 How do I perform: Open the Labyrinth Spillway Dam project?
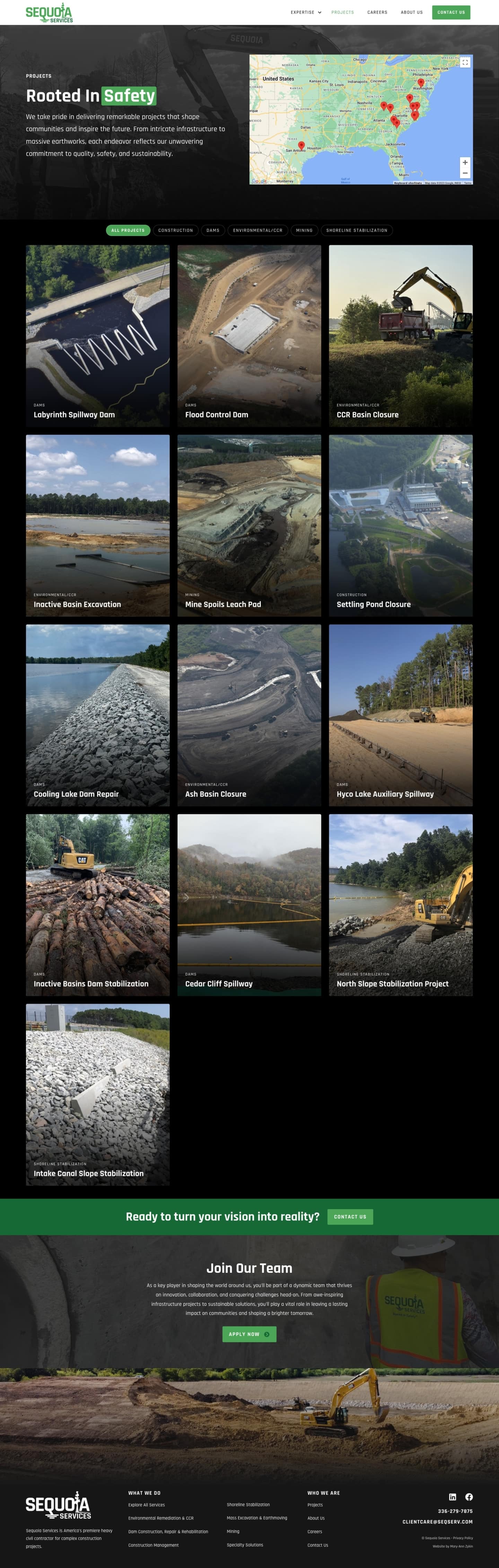[x=97, y=335]
